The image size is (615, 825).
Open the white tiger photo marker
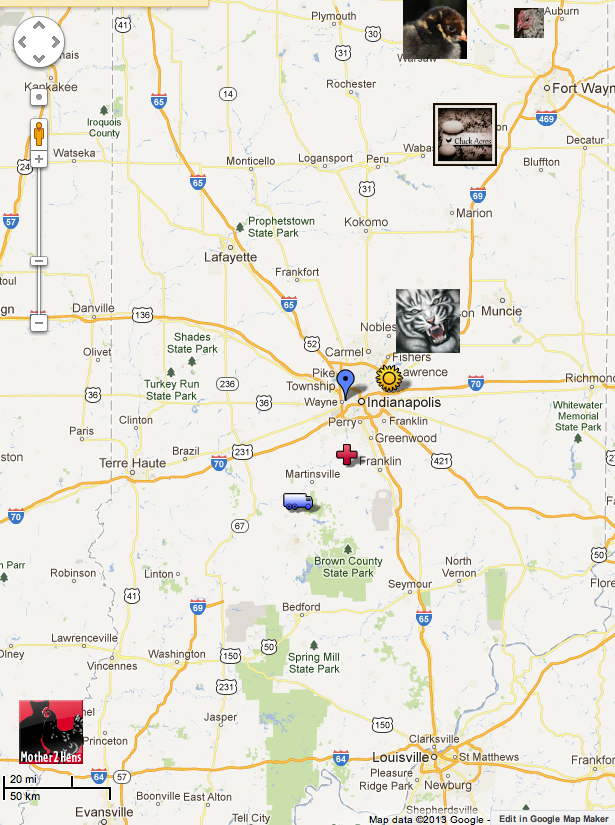tap(428, 321)
